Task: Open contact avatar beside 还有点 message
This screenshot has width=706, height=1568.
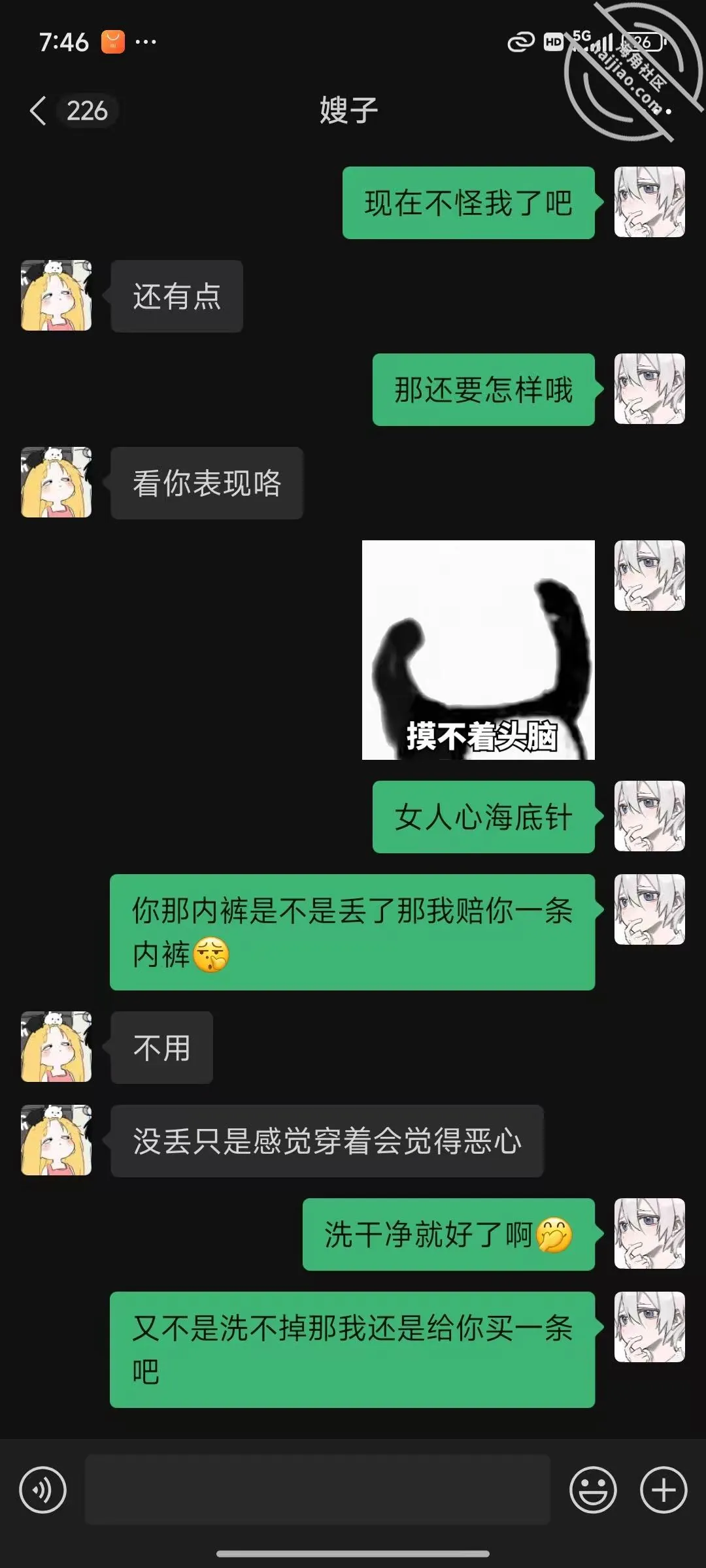Action: (x=56, y=295)
